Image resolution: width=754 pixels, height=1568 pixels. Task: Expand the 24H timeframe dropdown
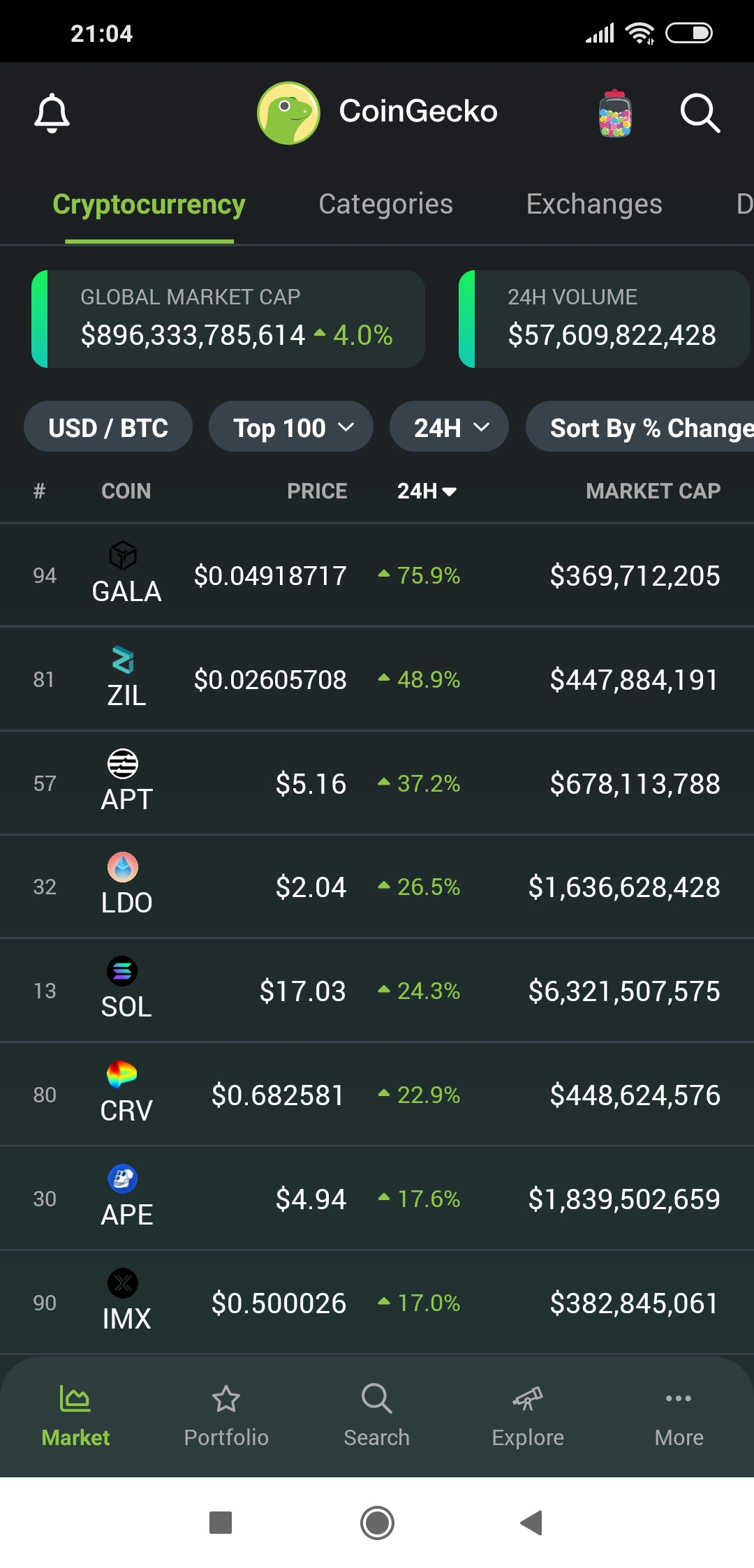tap(449, 427)
